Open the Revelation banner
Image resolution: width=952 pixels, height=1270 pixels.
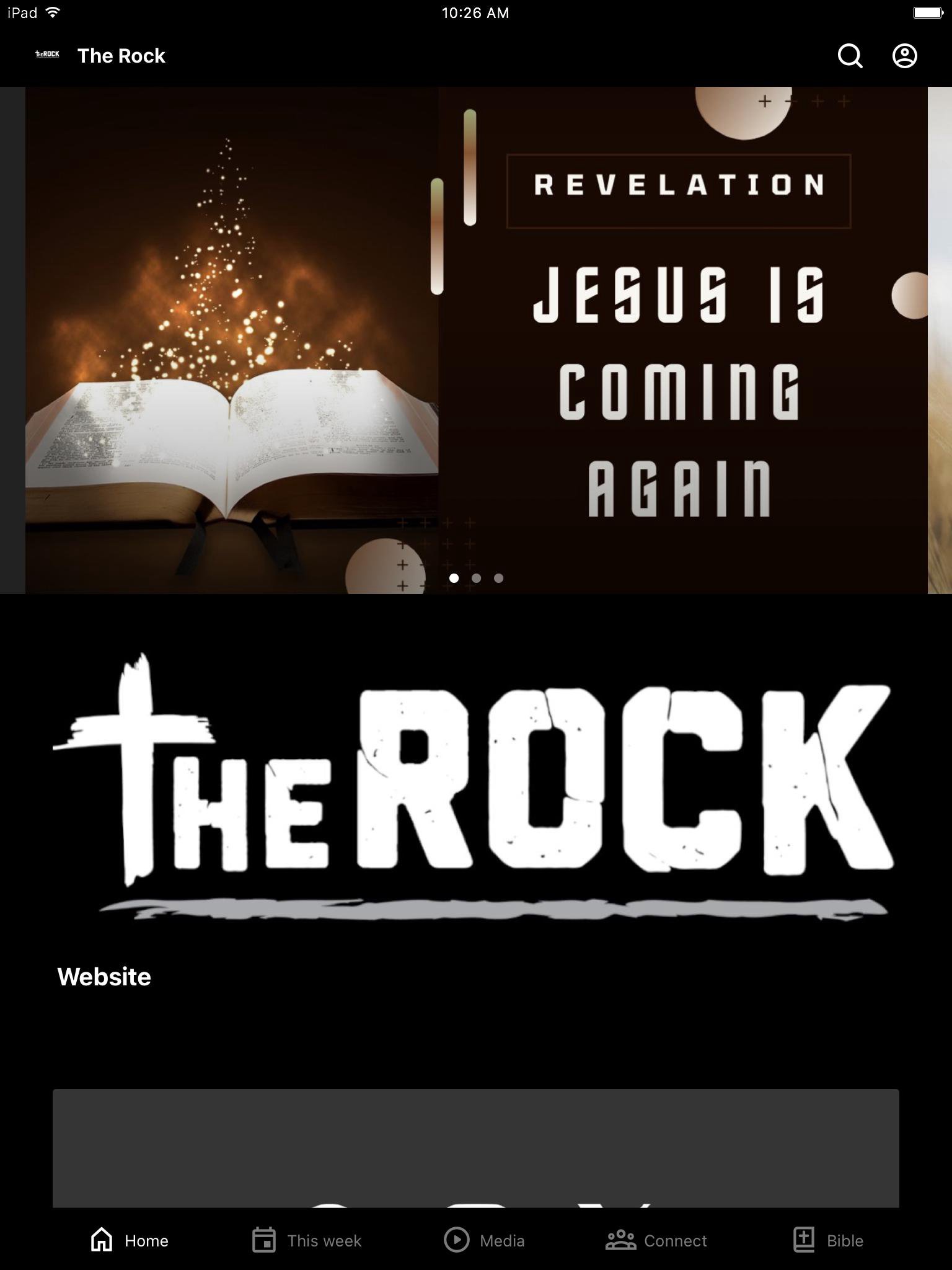(x=476, y=340)
